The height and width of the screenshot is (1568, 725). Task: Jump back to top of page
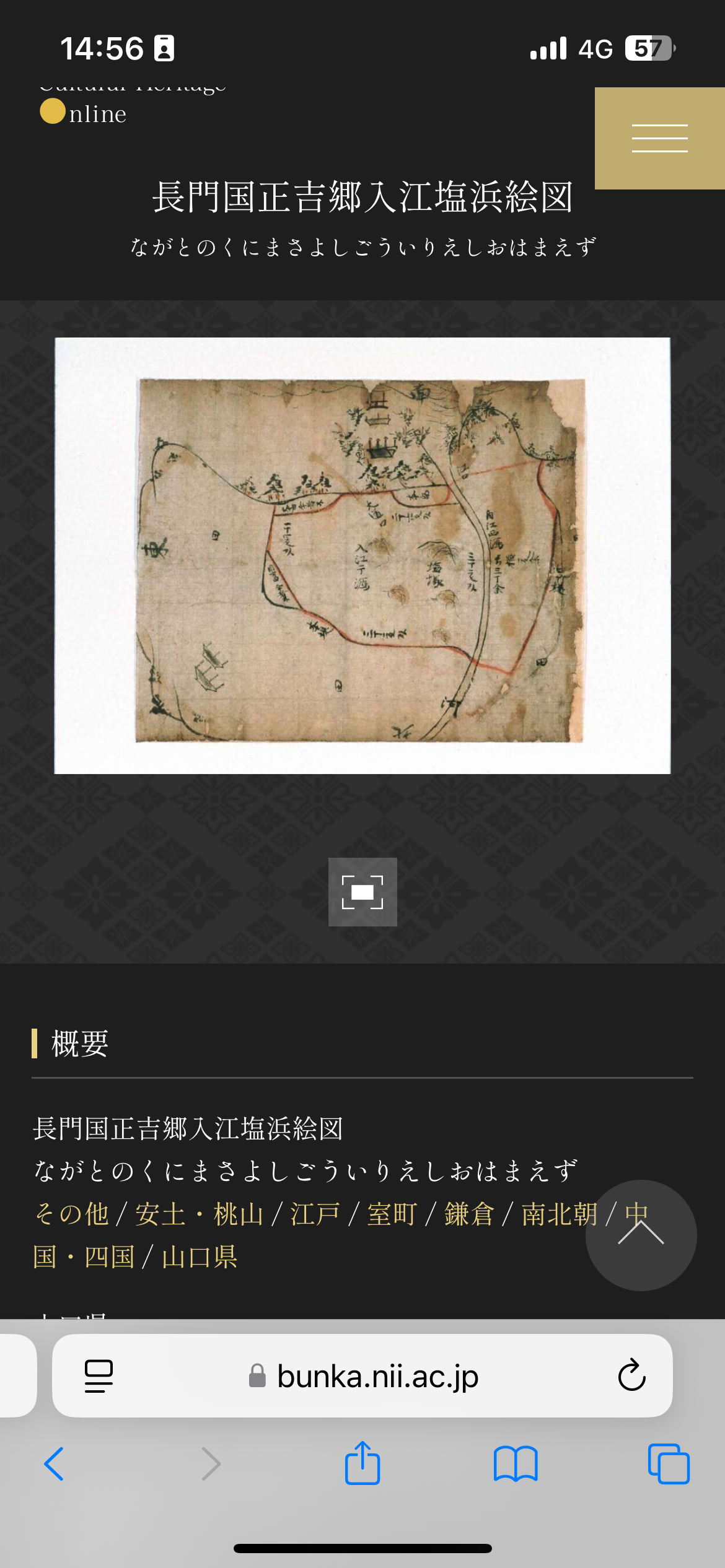click(x=641, y=1235)
